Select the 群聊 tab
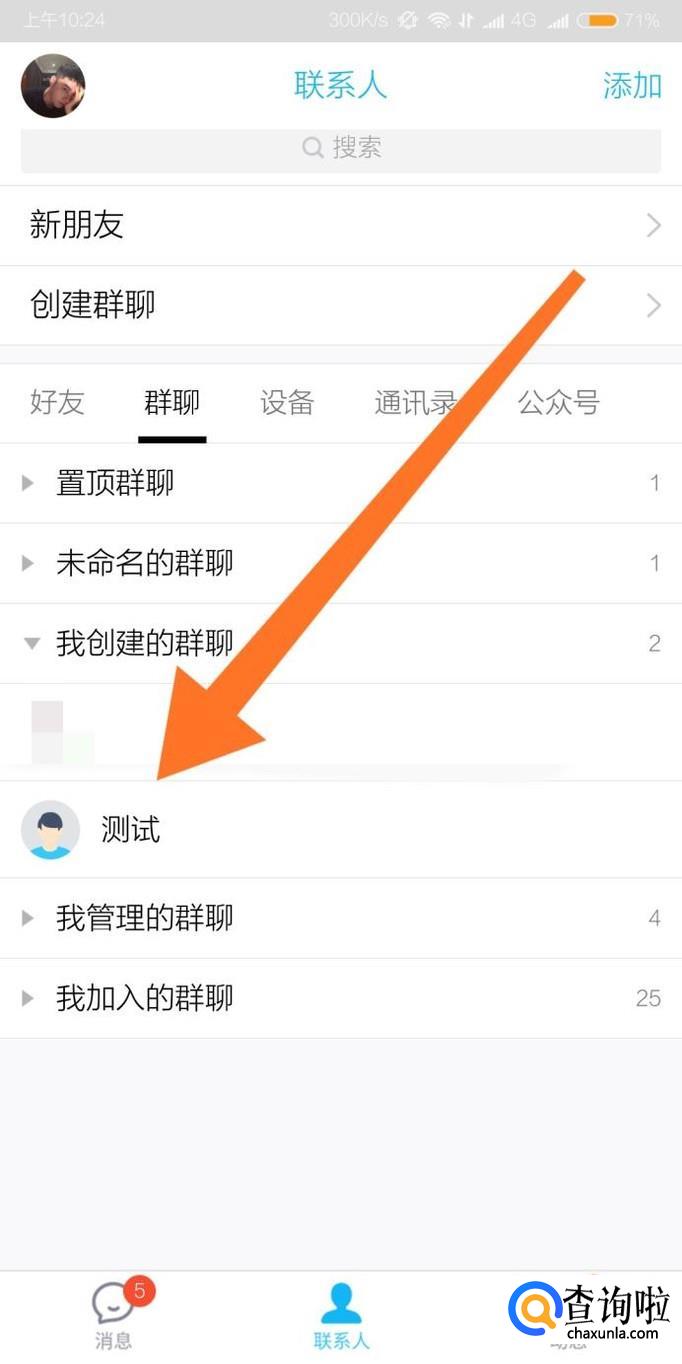Image resolution: width=682 pixels, height=1364 pixels. coord(172,403)
